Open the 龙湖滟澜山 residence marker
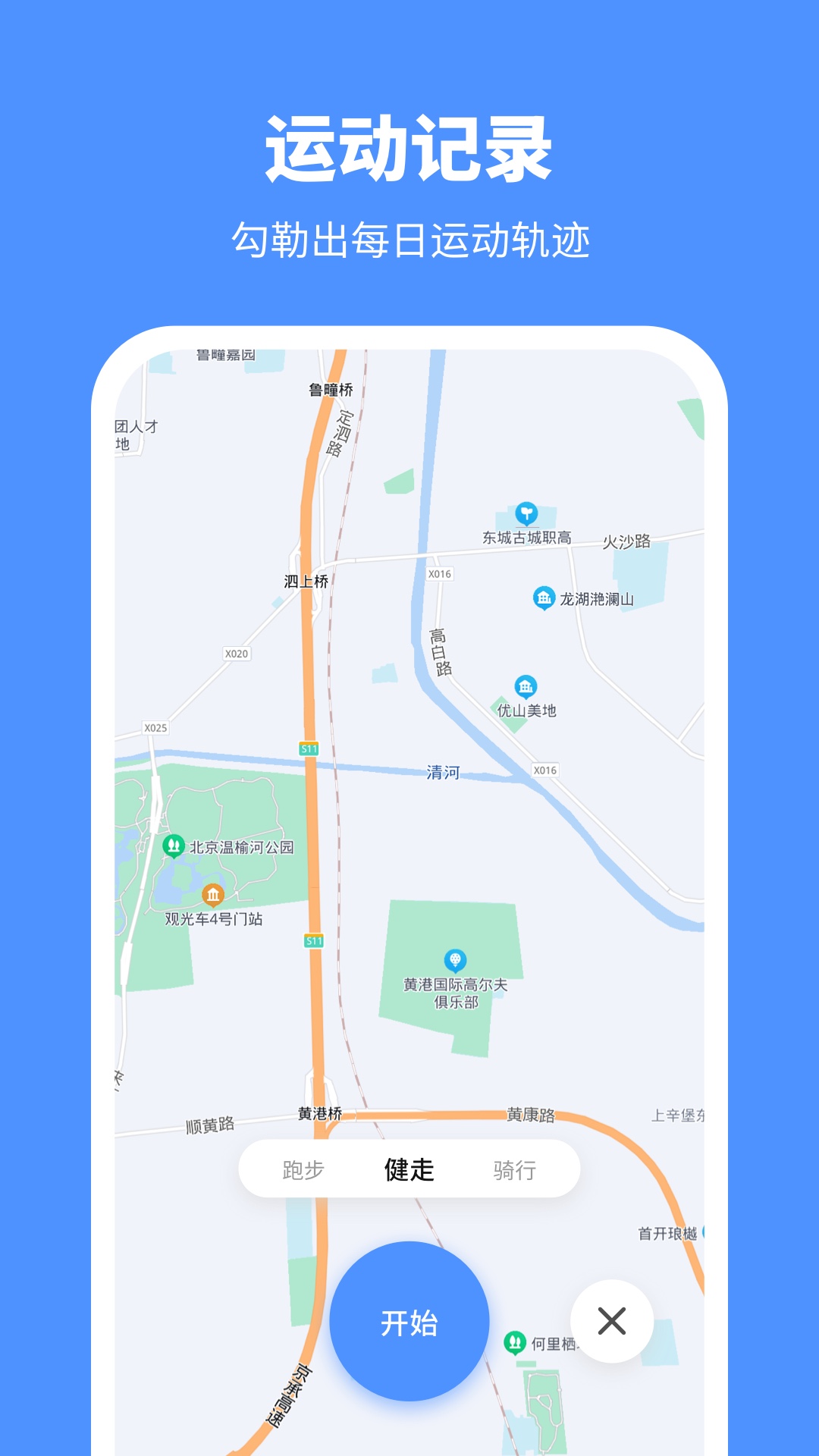Viewport: 819px width, 1456px height. (543, 598)
